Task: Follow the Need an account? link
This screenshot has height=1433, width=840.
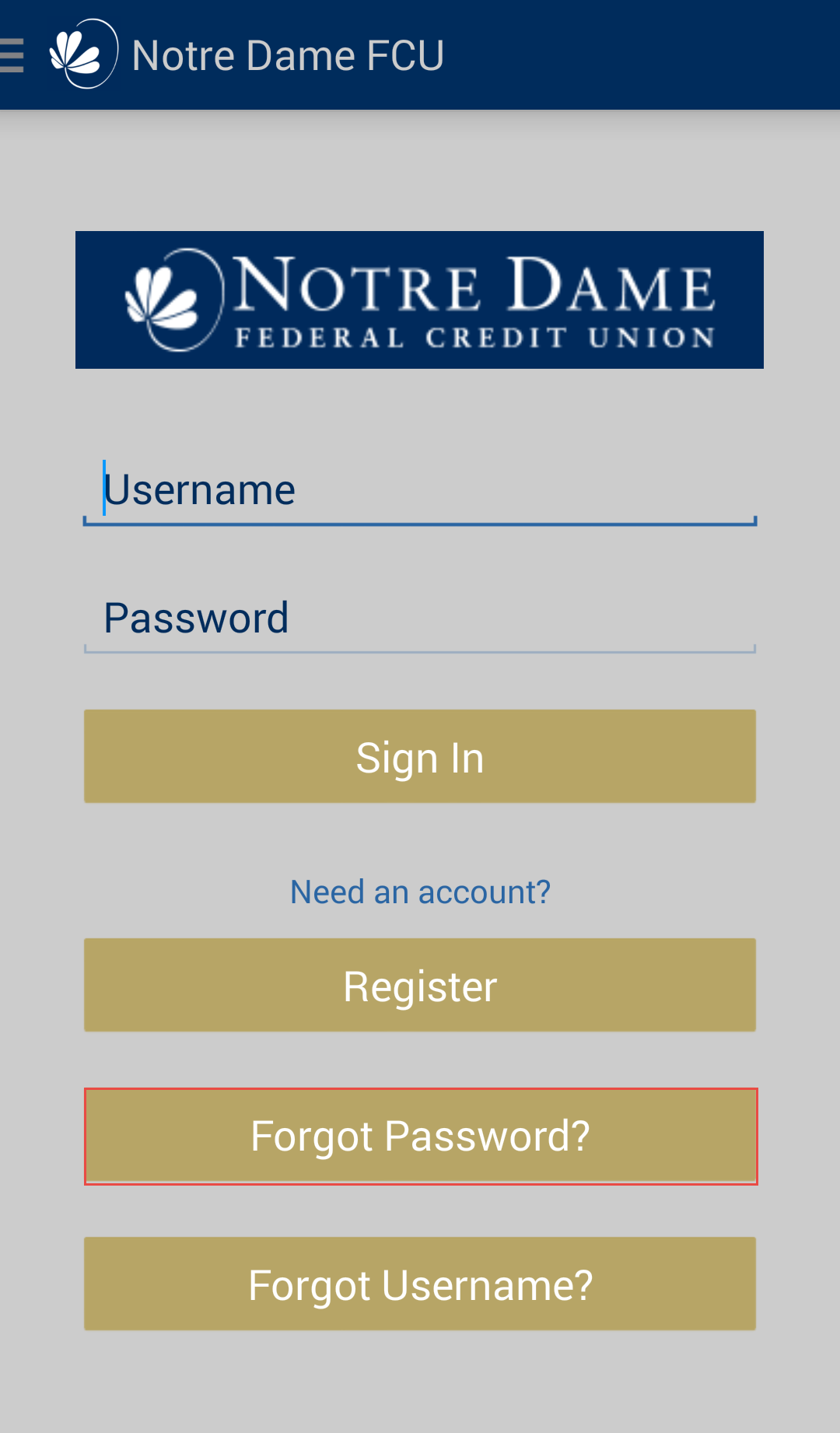Action: point(420,892)
